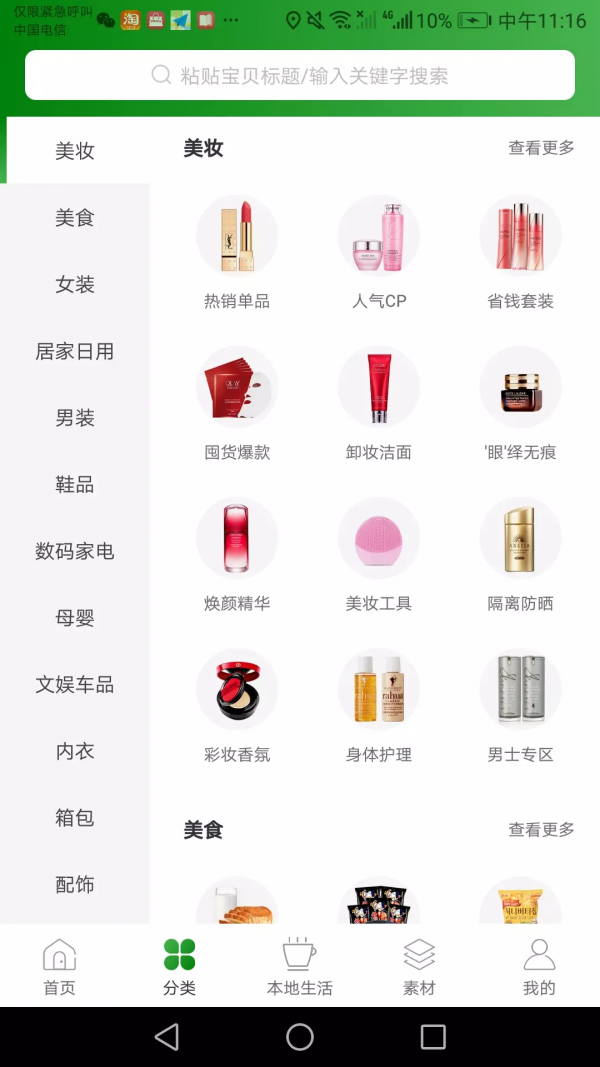Viewport: 600px width, 1067px height.
Task: Open the 我的 profile tab
Action: pyautogui.click(x=539, y=966)
